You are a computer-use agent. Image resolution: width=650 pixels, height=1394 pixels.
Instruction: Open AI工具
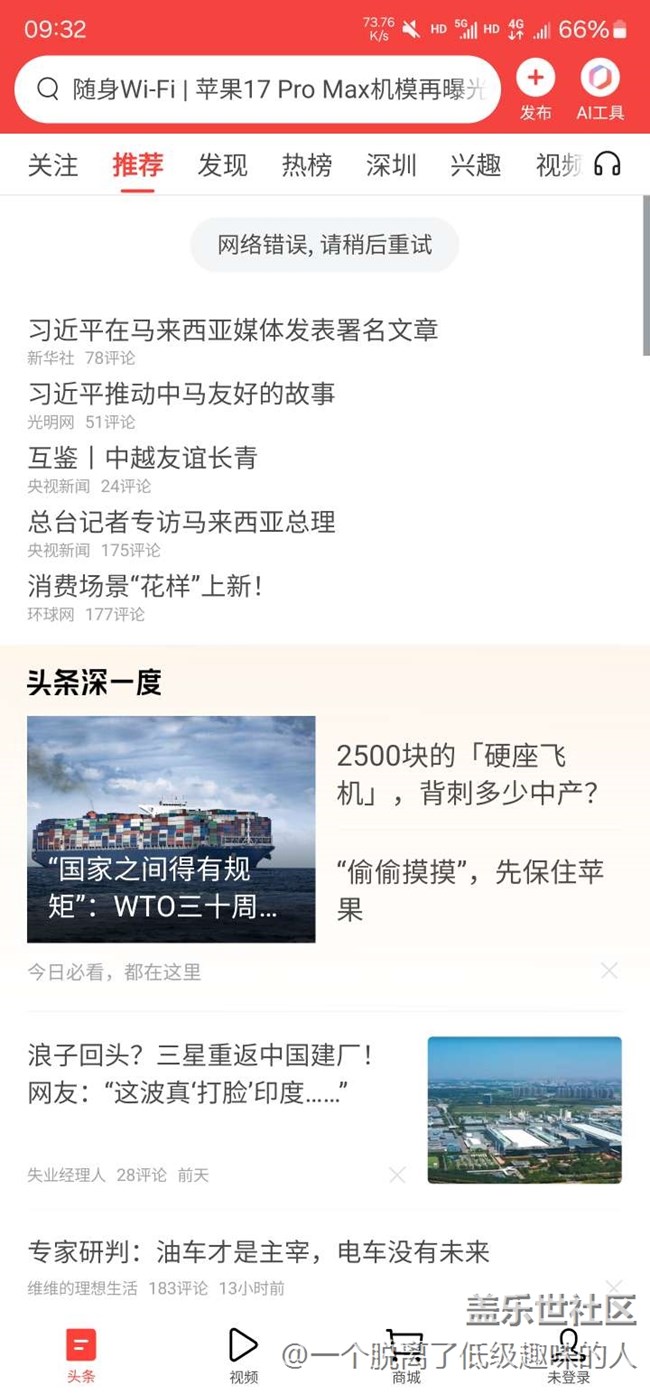600,89
